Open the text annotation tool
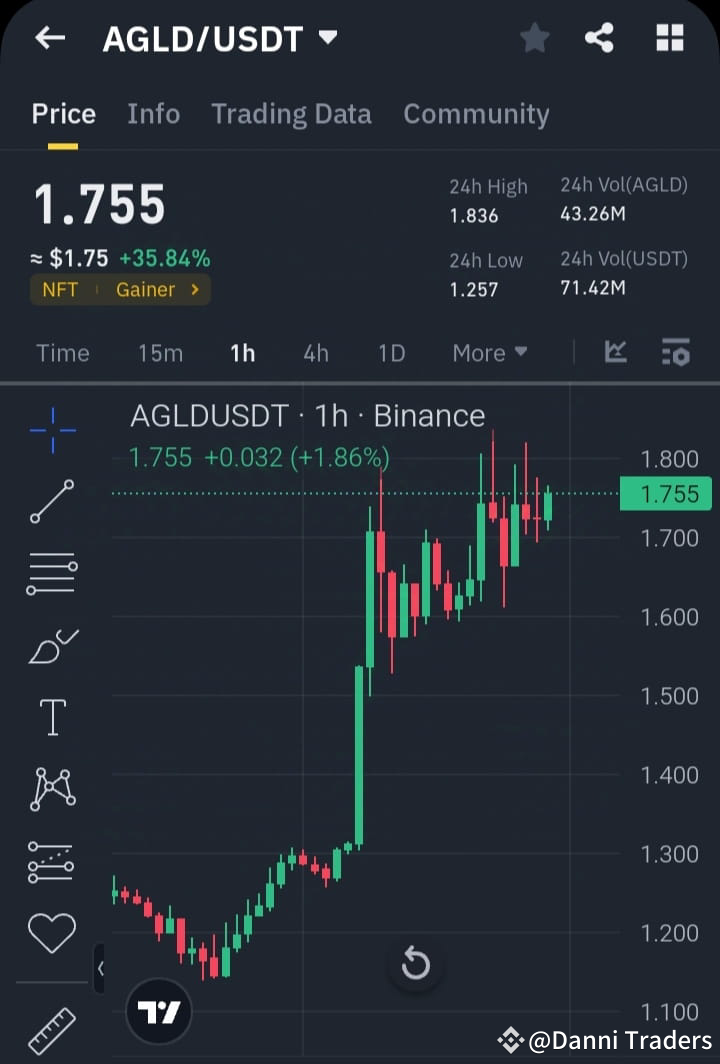This screenshot has width=720, height=1064. [51, 716]
